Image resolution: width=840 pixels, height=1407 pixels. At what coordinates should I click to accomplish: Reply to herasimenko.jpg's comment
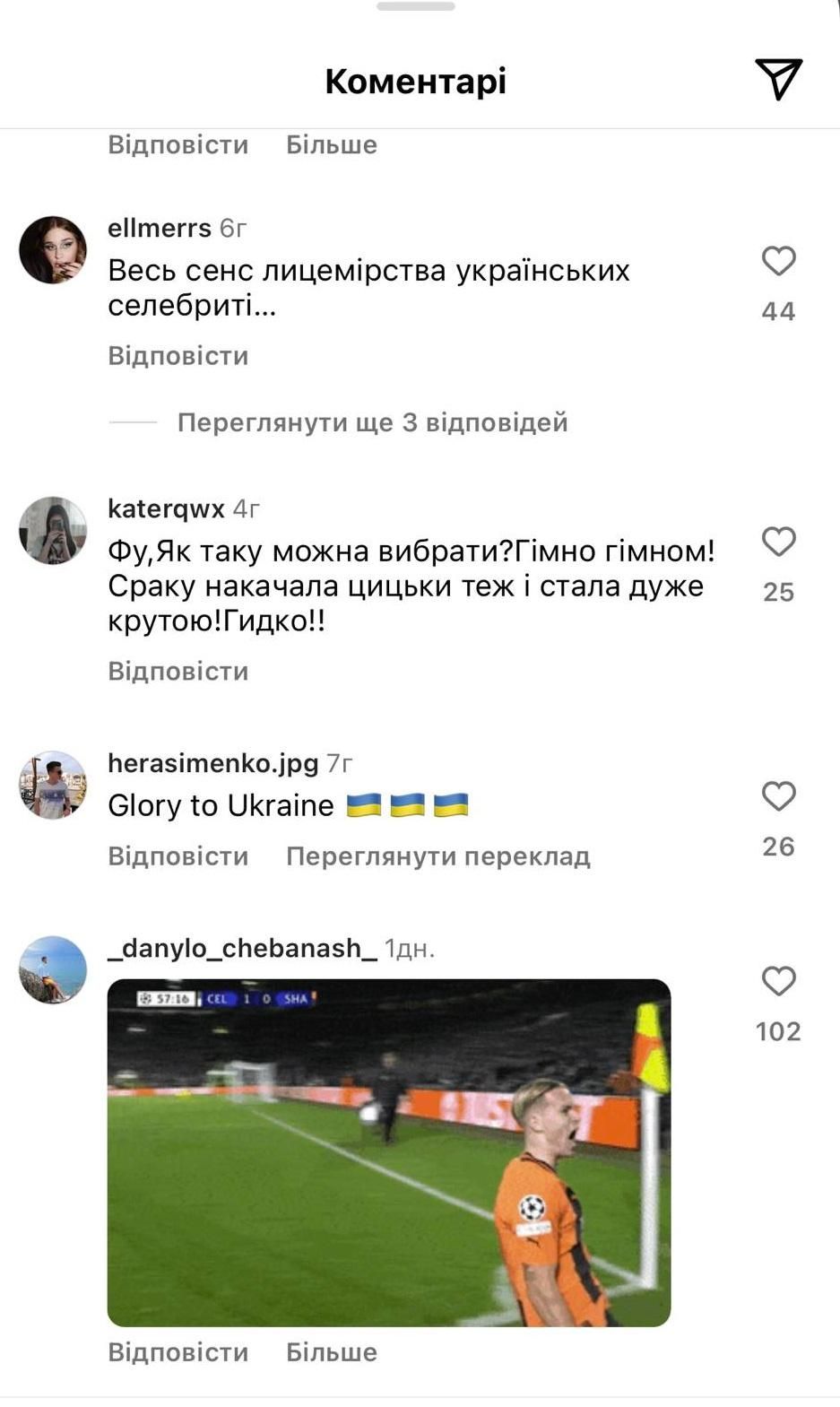[x=178, y=856]
